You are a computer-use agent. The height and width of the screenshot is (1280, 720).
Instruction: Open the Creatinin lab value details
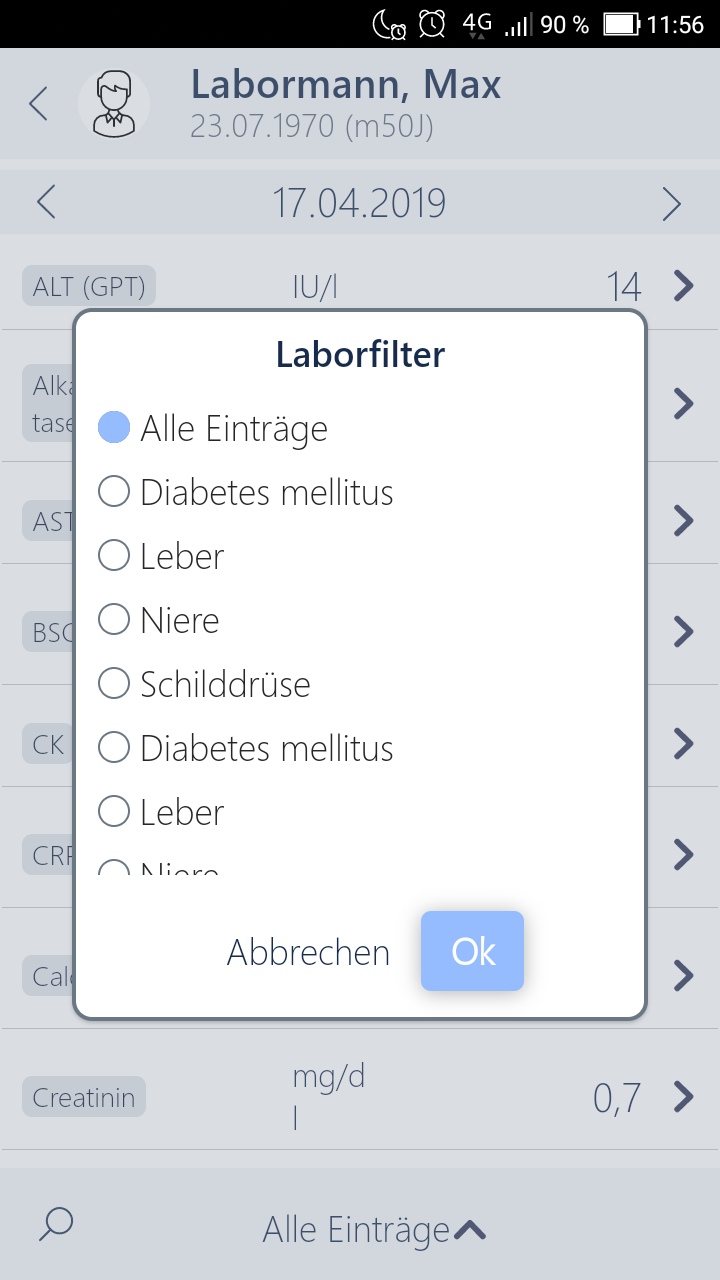[360, 1097]
